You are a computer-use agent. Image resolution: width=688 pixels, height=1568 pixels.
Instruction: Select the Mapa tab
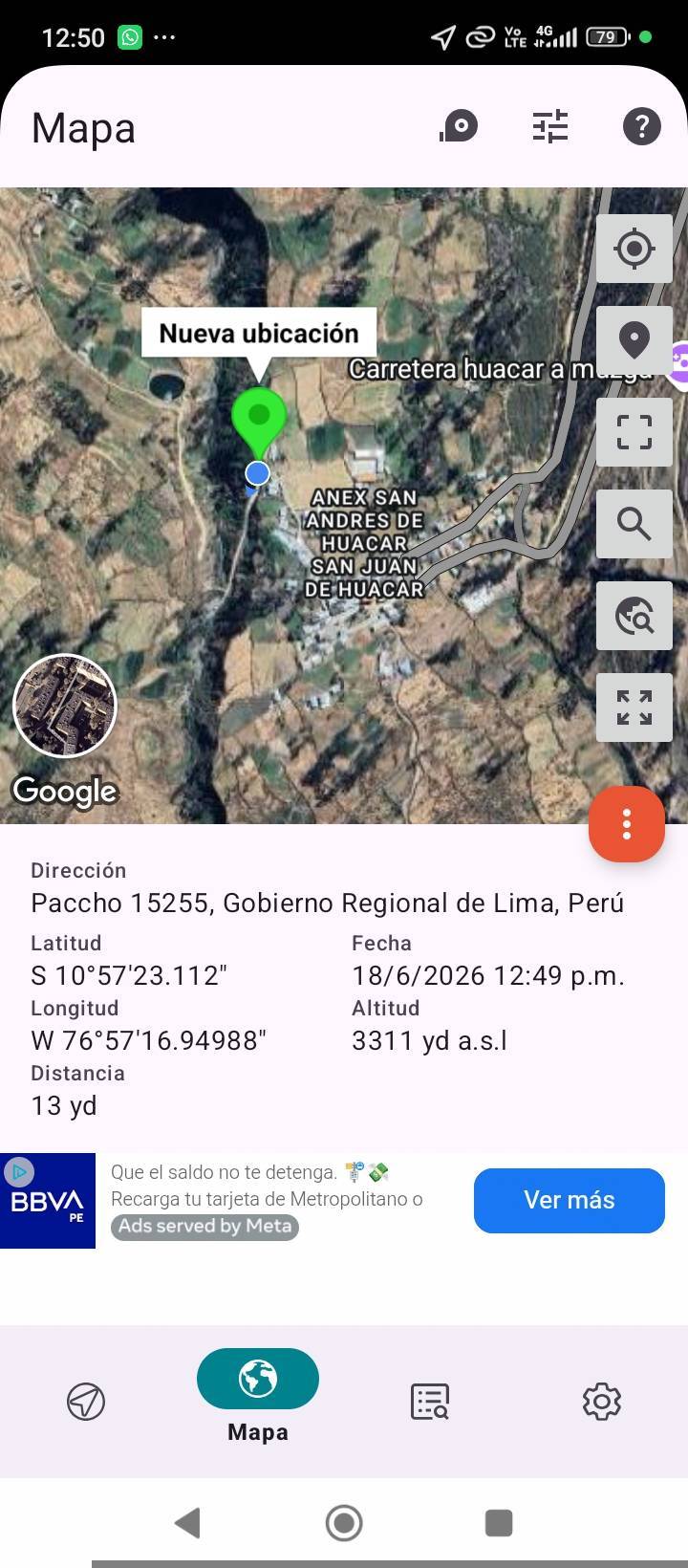point(258,1396)
